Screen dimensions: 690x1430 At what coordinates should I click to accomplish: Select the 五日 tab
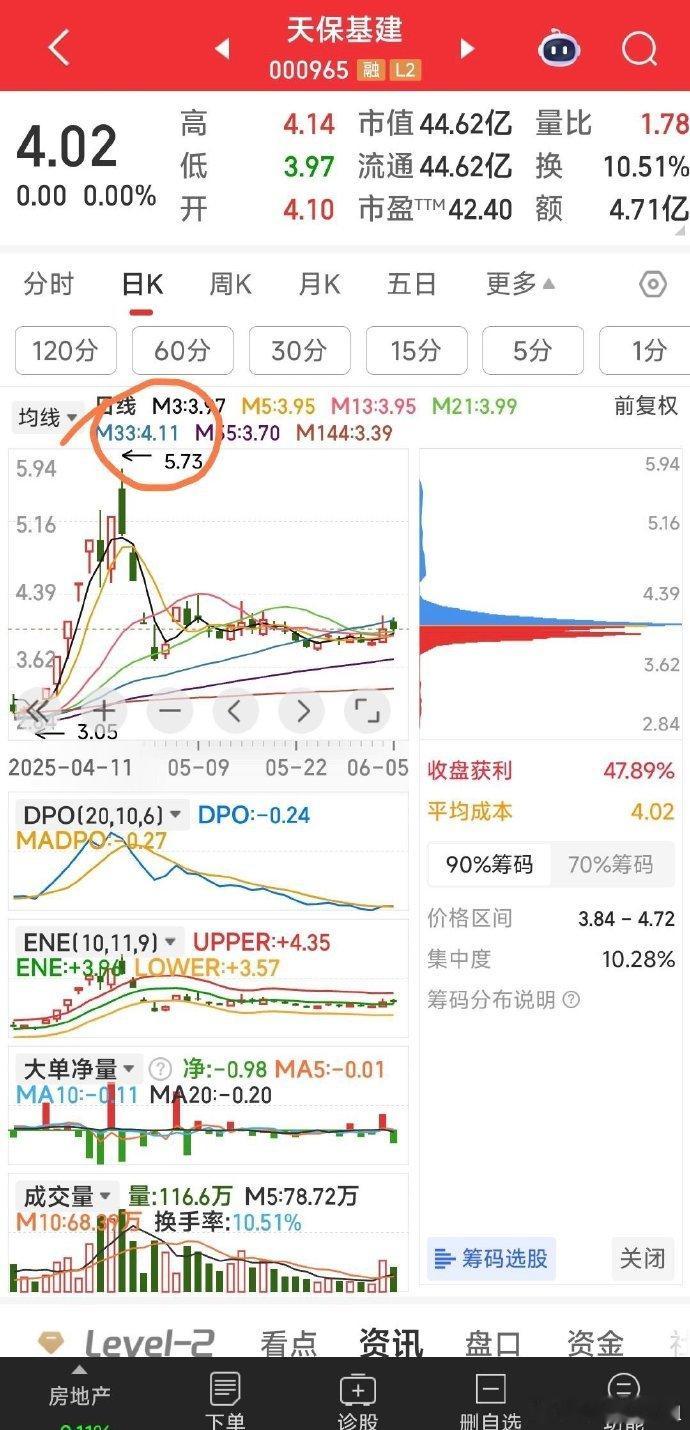(412, 284)
